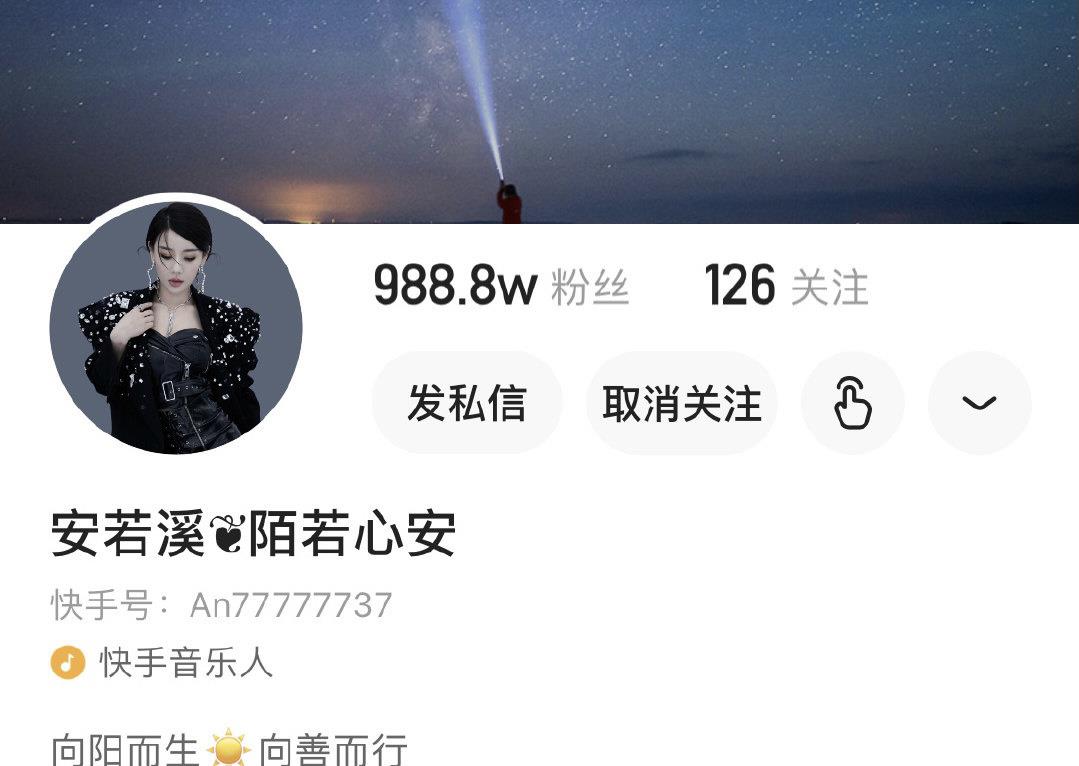Open the profile avatar picture

point(176,328)
